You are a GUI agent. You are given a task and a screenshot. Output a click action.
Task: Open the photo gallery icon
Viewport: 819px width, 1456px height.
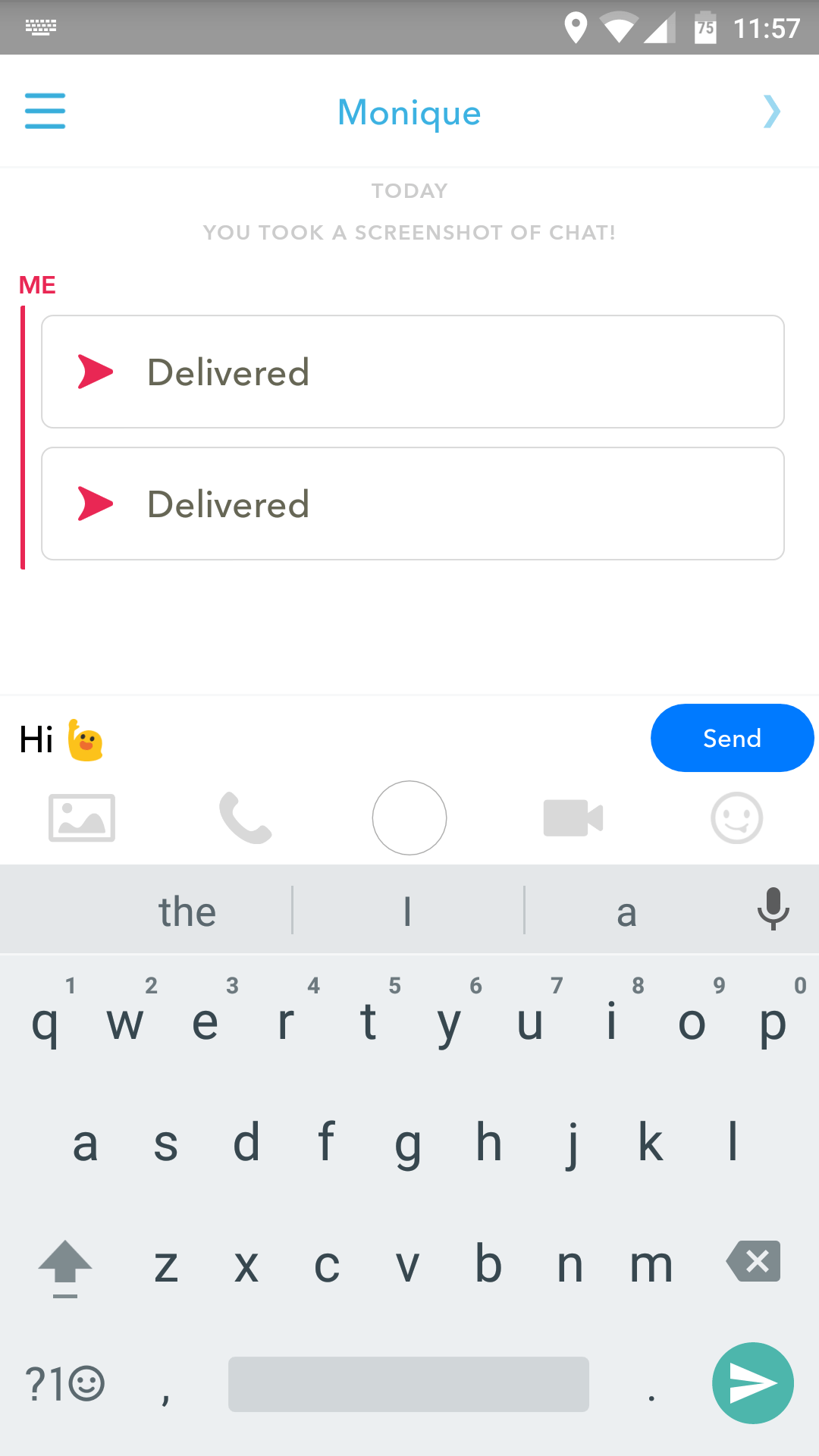82,817
